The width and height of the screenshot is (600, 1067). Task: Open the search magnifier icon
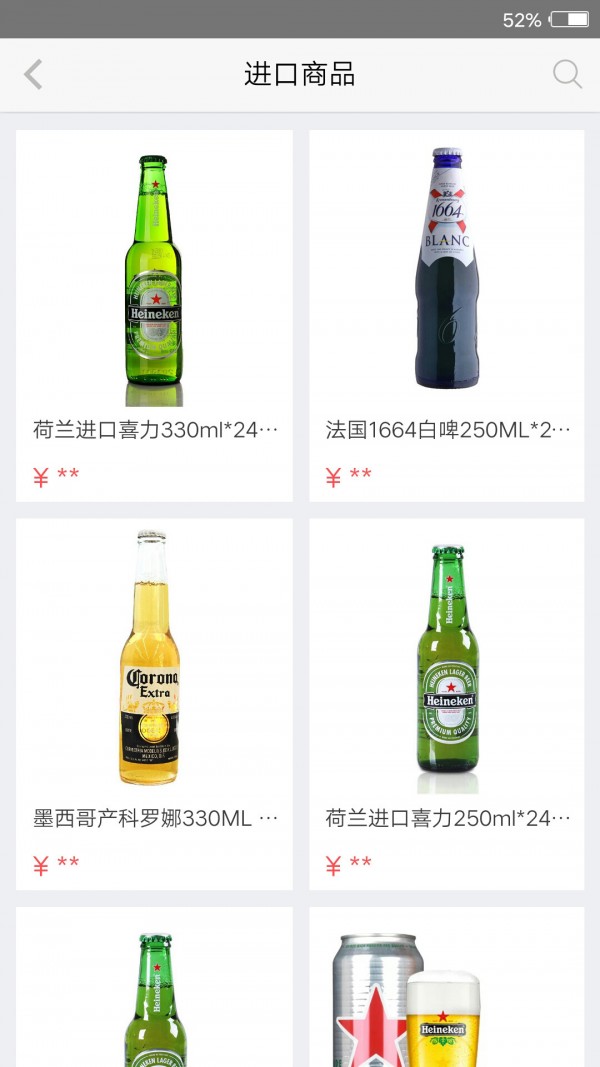click(x=567, y=75)
